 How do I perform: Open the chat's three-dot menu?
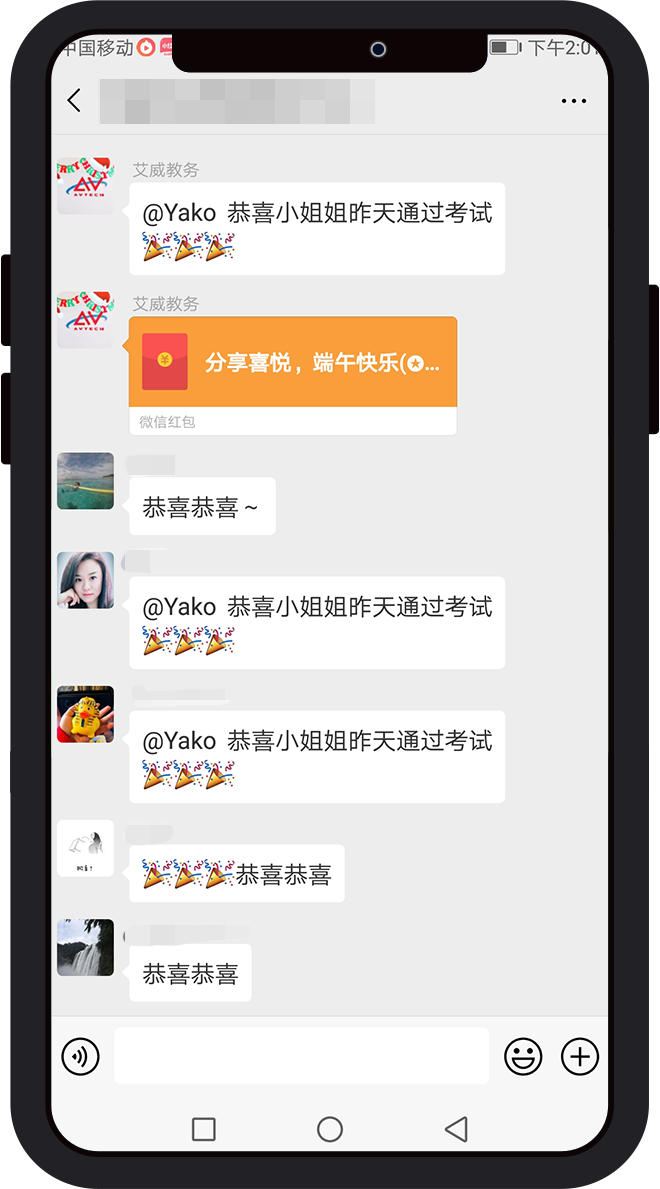574,101
